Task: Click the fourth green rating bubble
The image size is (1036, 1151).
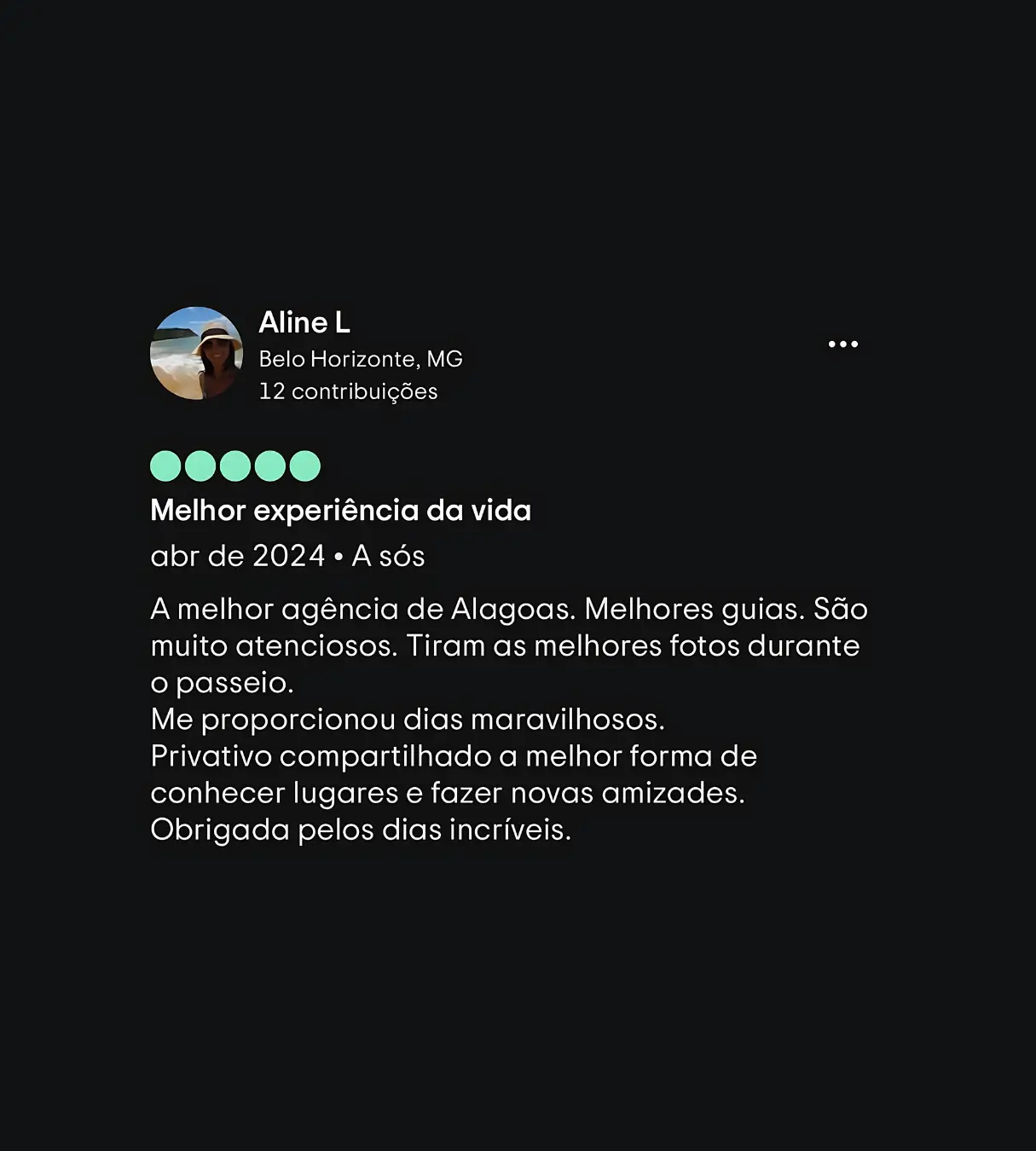Action: 269,466
